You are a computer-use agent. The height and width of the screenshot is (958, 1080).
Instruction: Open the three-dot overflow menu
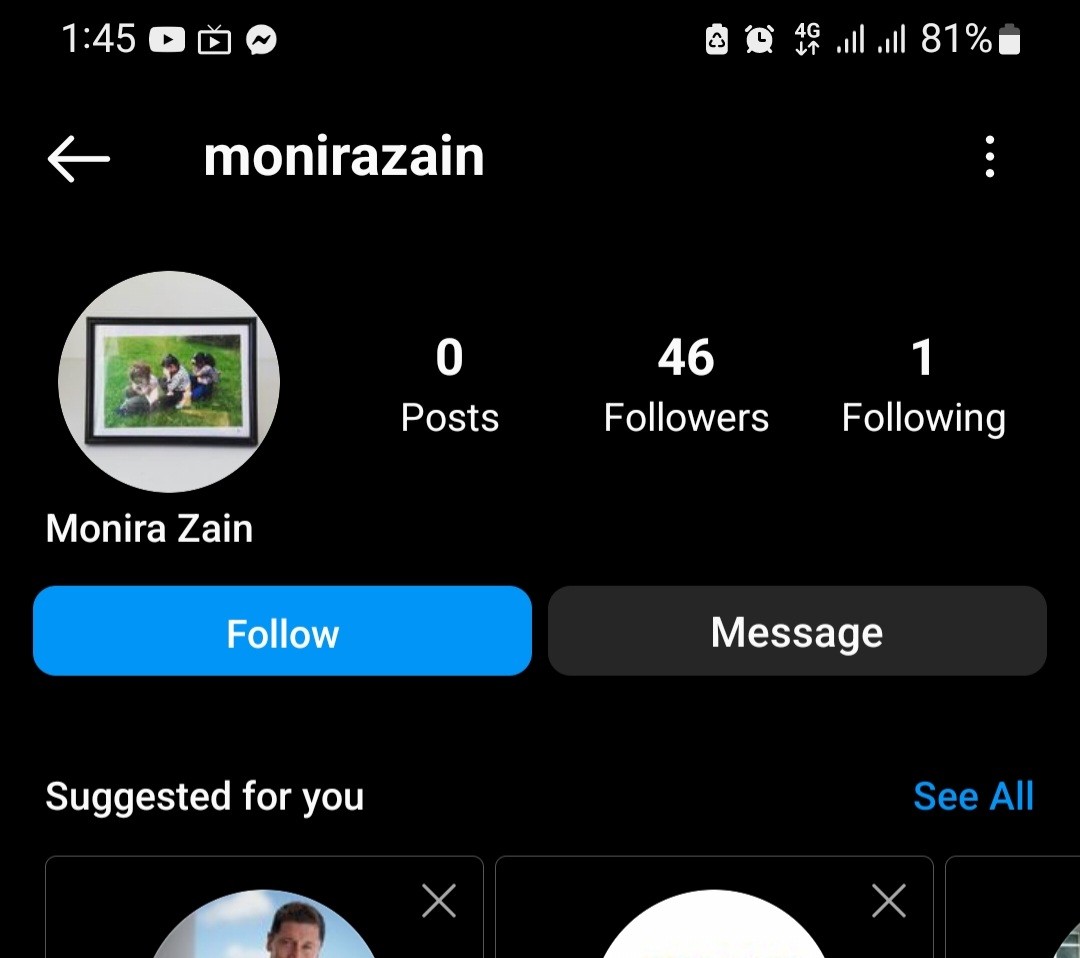(x=989, y=158)
